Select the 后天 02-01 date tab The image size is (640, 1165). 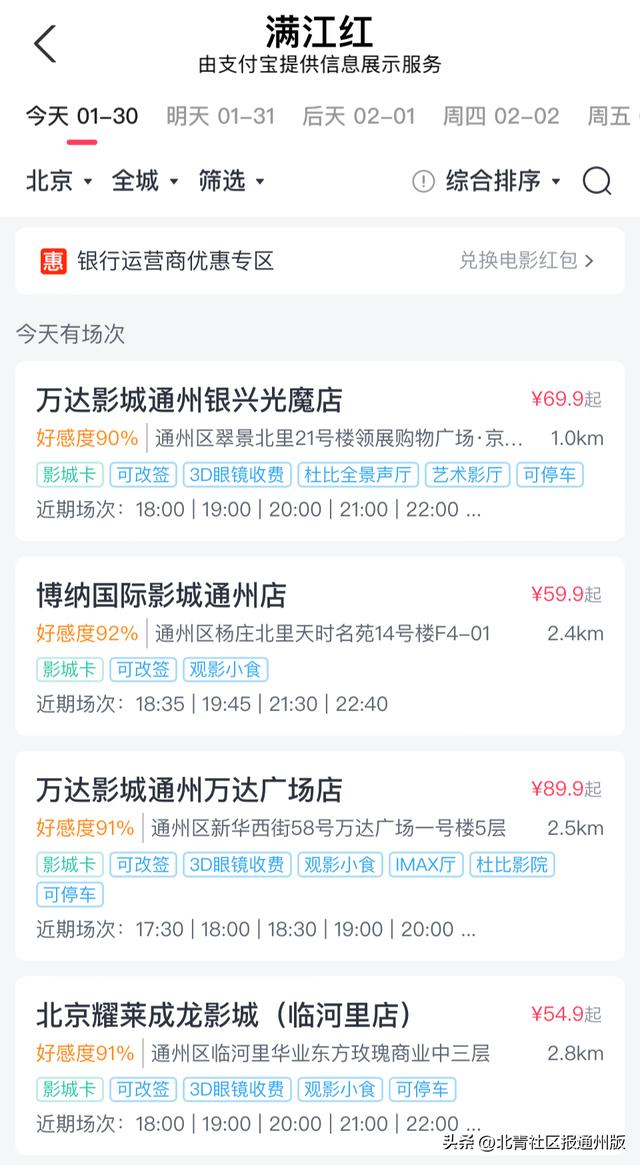point(358,116)
